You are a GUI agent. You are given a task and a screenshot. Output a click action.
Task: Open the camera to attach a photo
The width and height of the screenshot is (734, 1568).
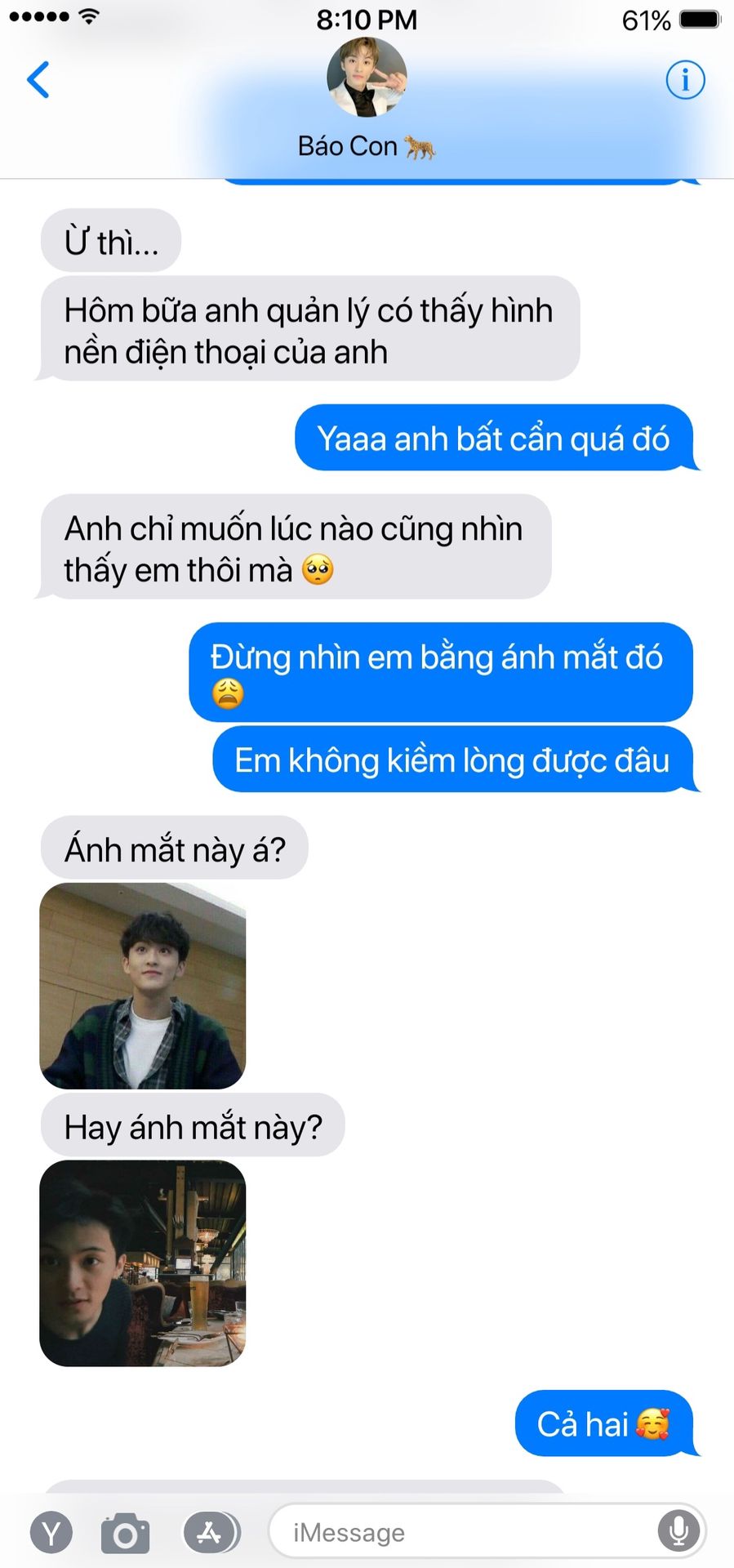(126, 1534)
